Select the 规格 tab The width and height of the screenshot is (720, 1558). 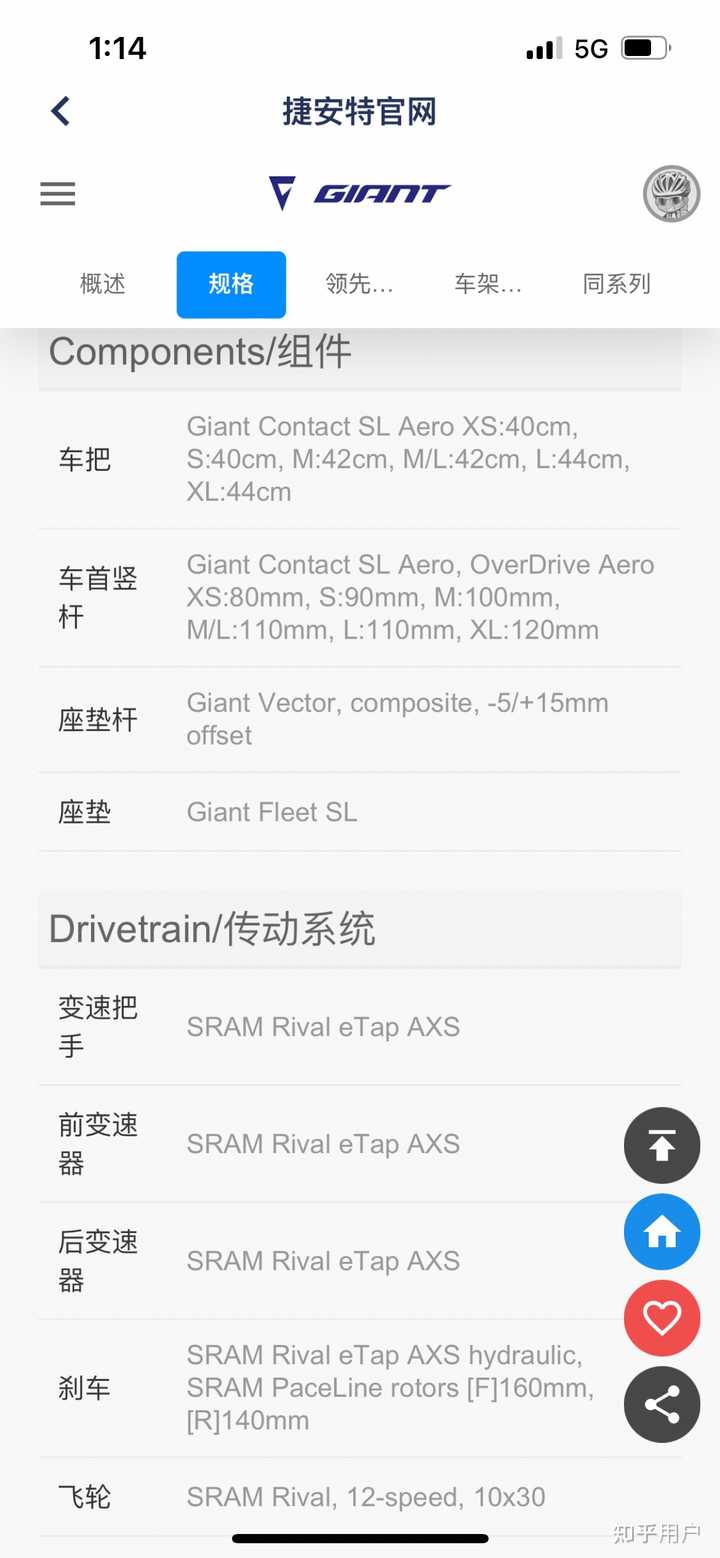tap(231, 284)
